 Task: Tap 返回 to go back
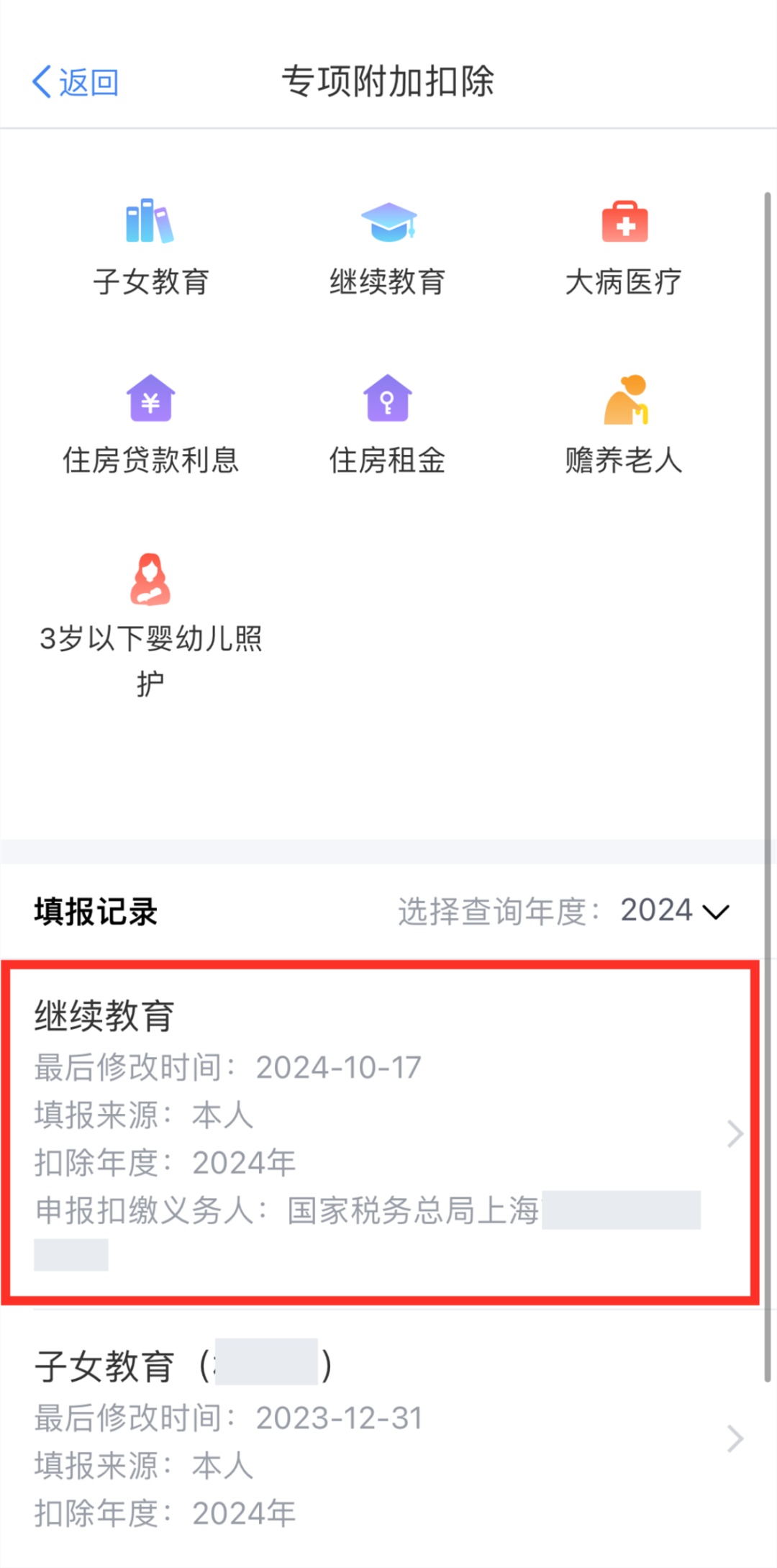pos(76,82)
